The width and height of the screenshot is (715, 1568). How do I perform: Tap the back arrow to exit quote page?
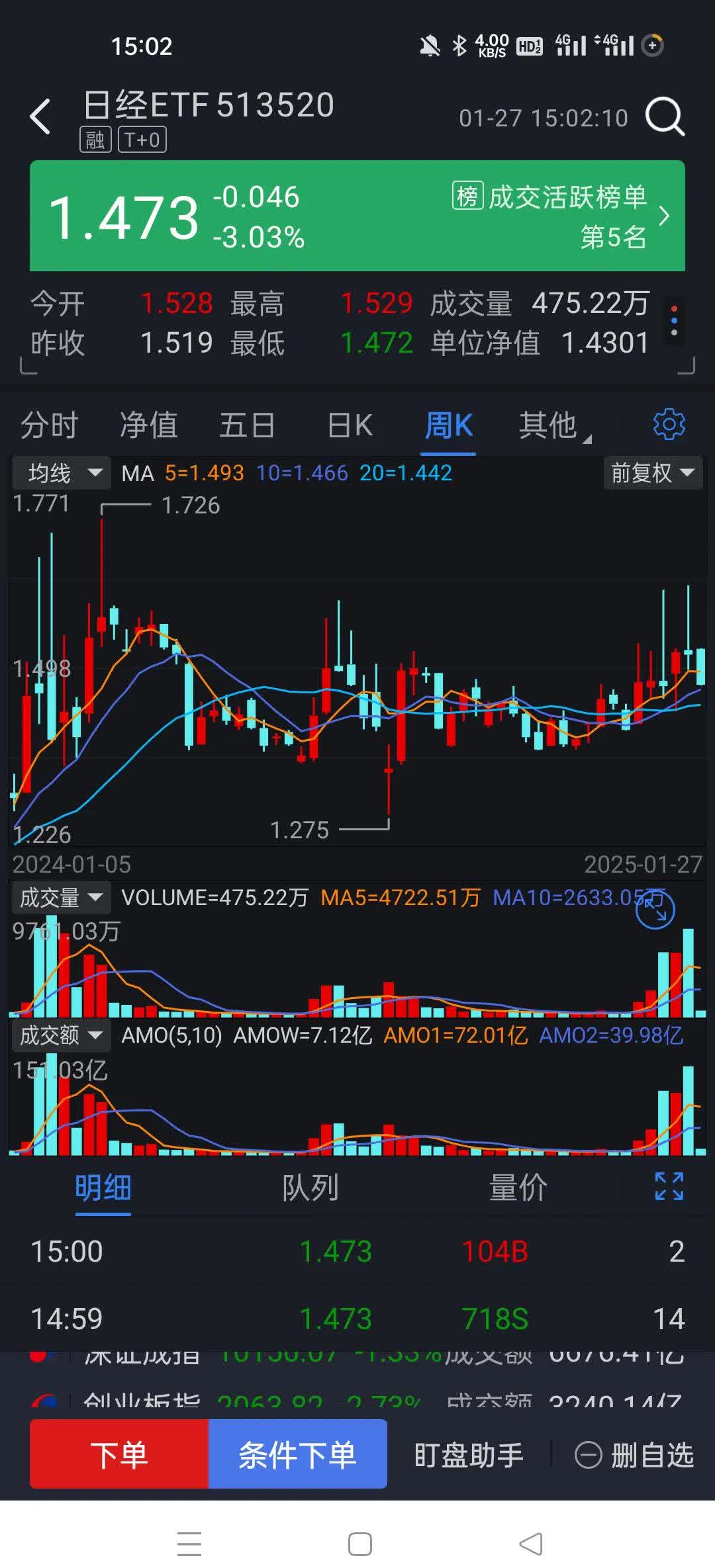point(41,114)
